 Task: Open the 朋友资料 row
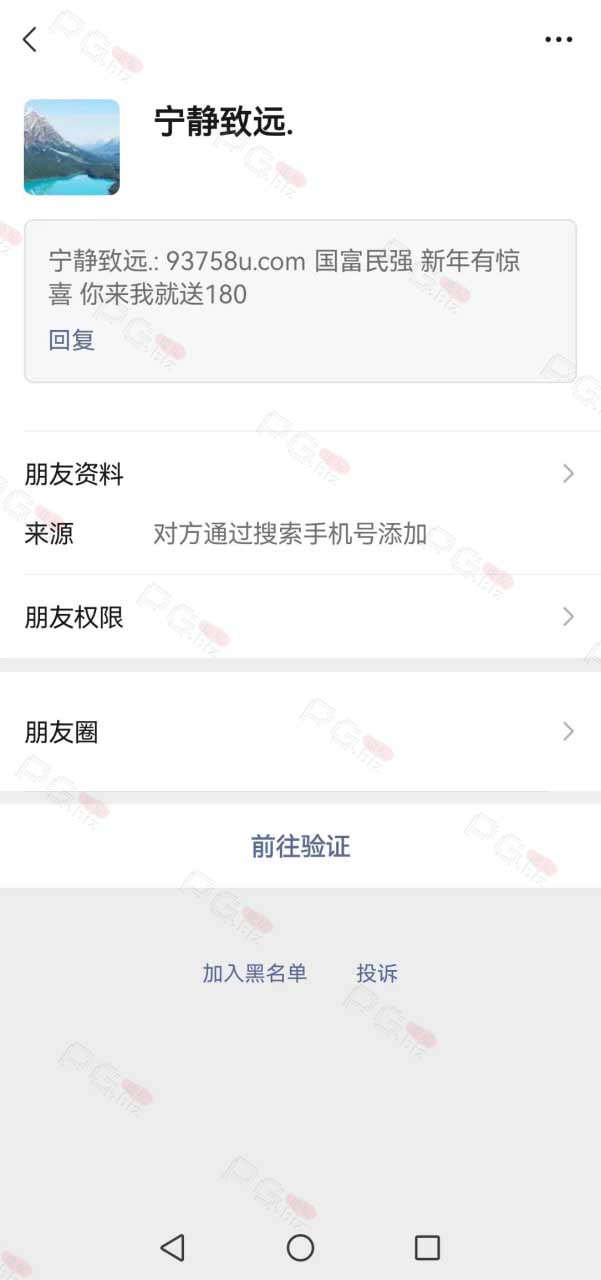tap(300, 474)
